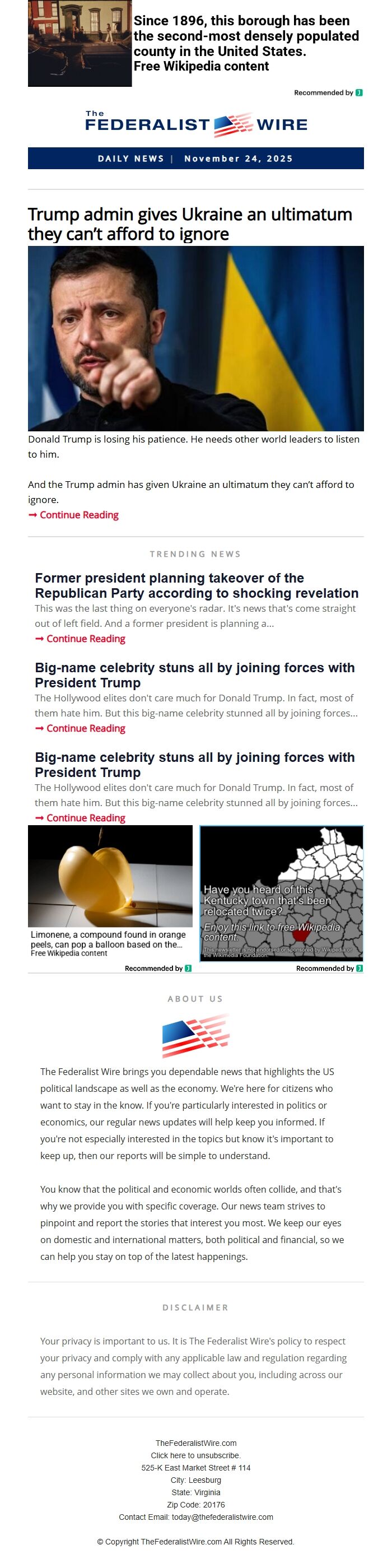The width and height of the screenshot is (392, 1568).
Task: Open the borough Wikipedia ad at the top
Action: 246,43
